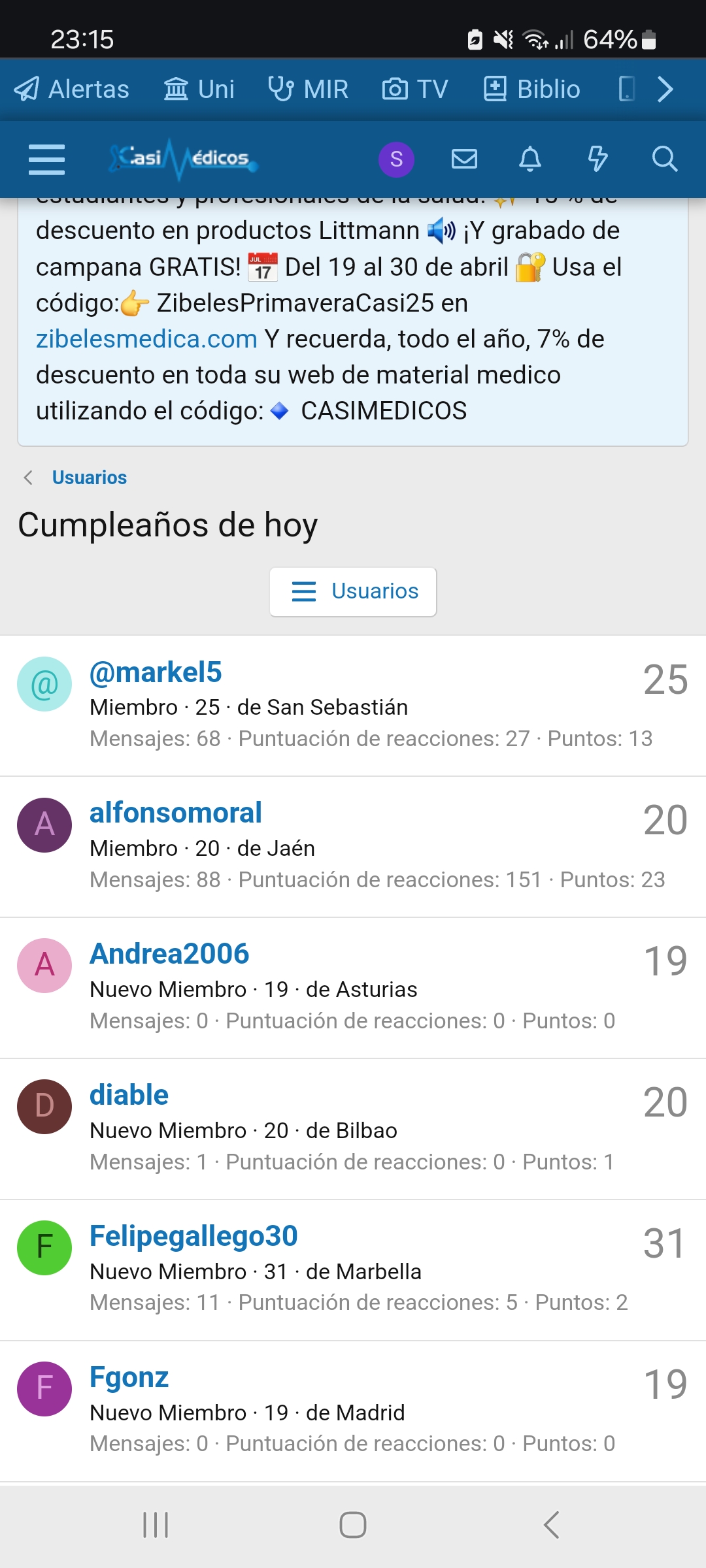
Task: Open the private messages envelope
Action: pos(464,159)
